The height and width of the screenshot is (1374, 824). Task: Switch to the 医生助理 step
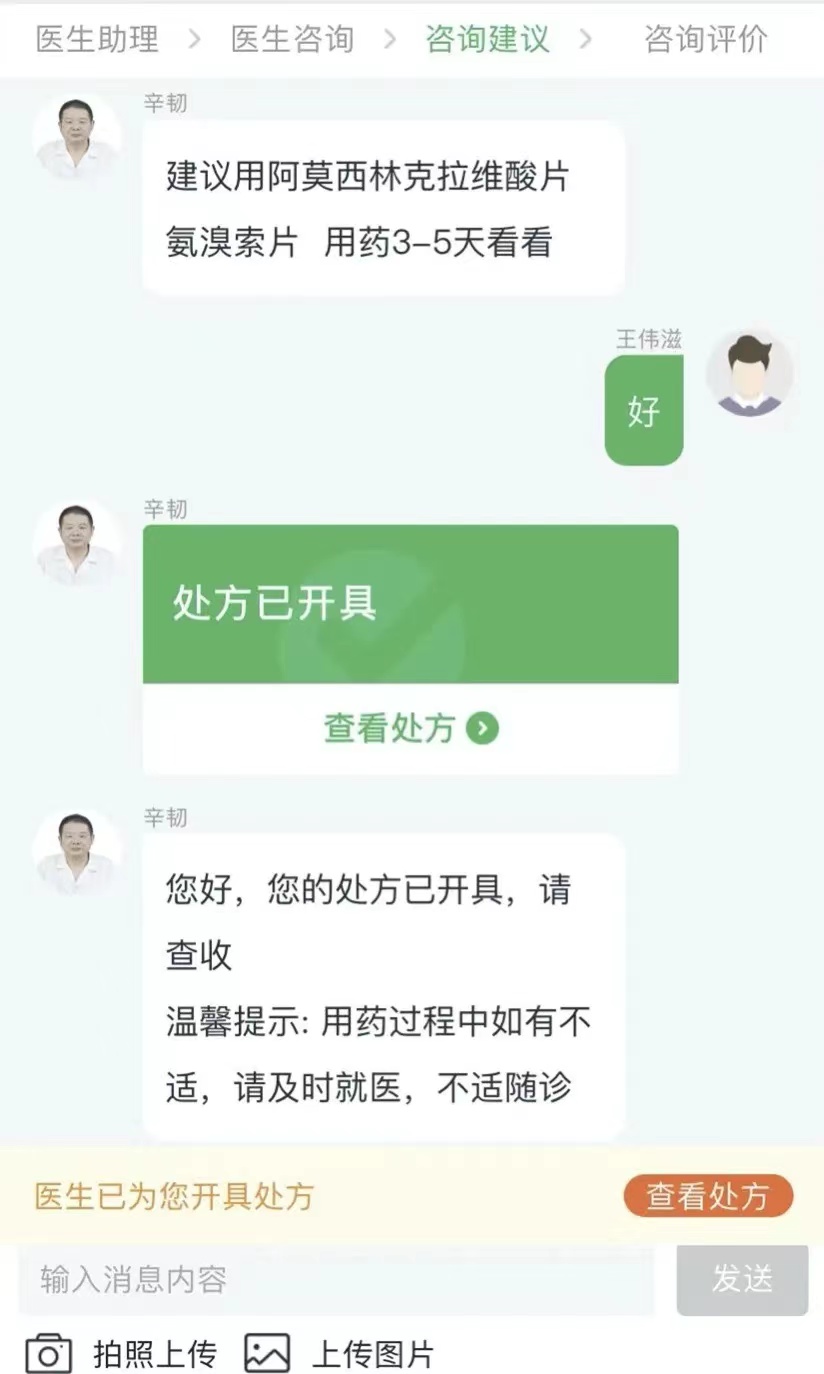97,39
